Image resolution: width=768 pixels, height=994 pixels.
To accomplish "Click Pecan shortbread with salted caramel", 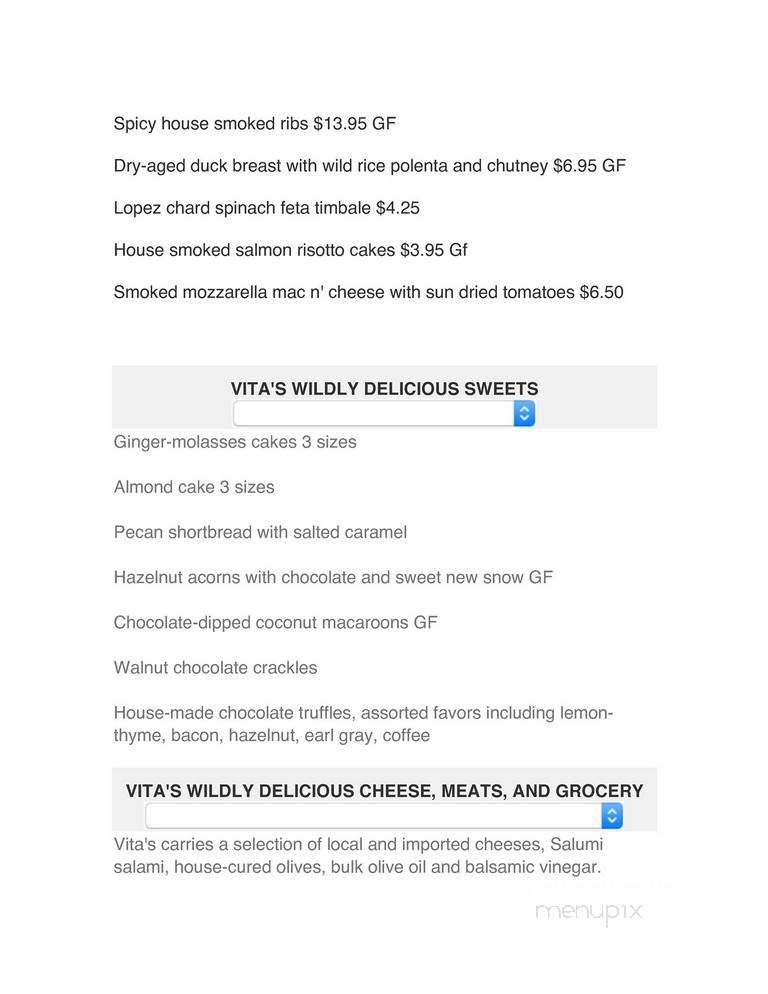I will point(260,532).
